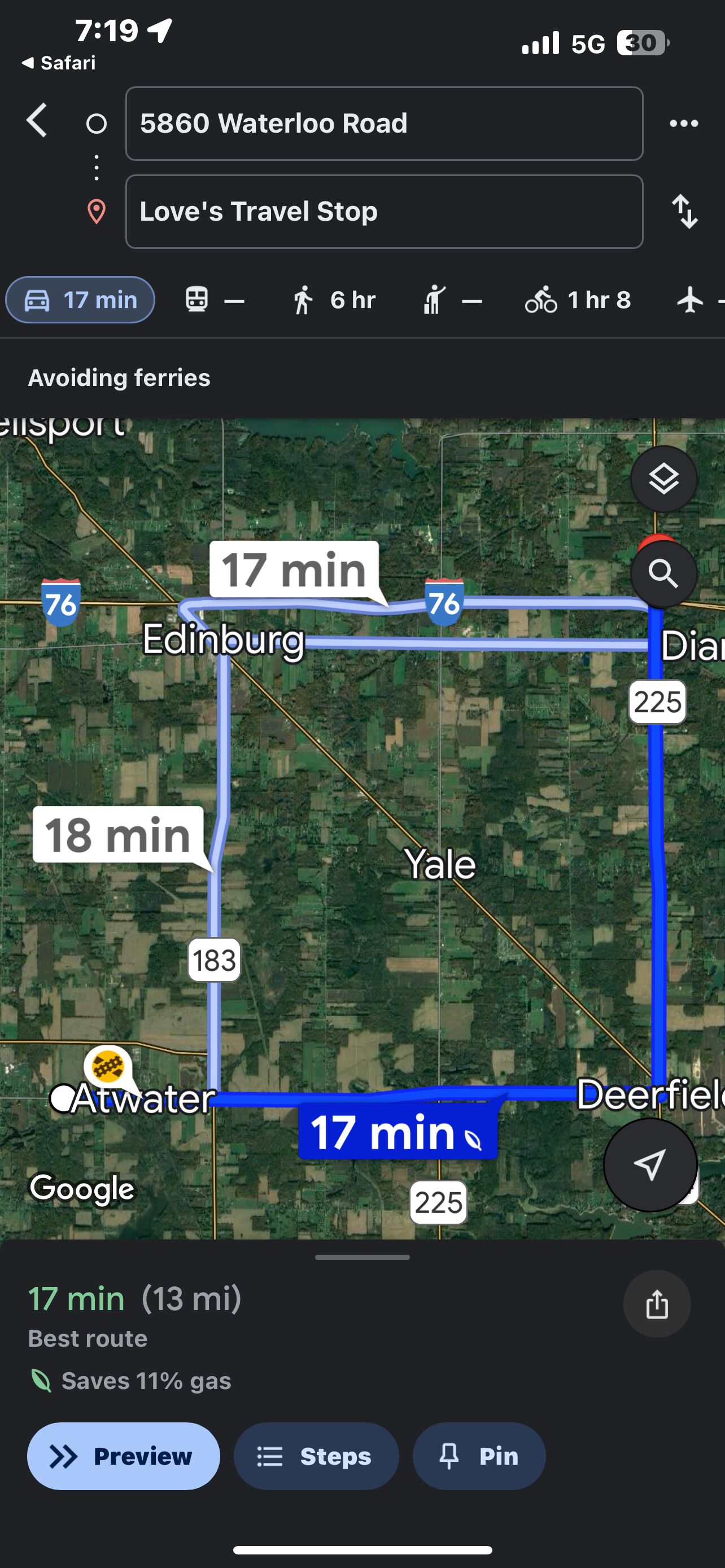The width and height of the screenshot is (725, 1568).
Task: Edit the destination Love's Travel Stop
Action: pos(383,212)
